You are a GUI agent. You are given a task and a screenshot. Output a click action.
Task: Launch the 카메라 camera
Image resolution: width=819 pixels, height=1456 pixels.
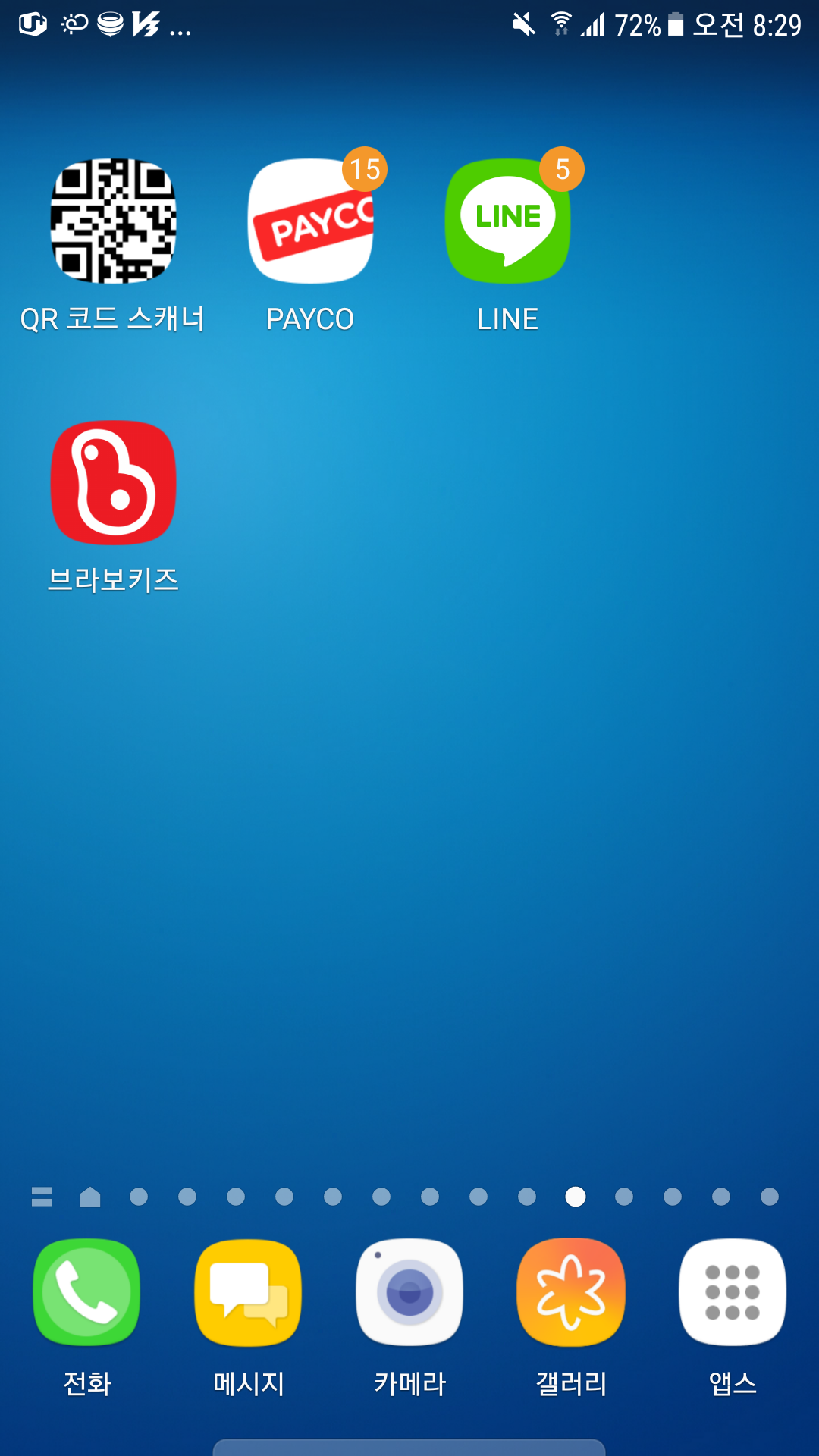pos(409,1292)
